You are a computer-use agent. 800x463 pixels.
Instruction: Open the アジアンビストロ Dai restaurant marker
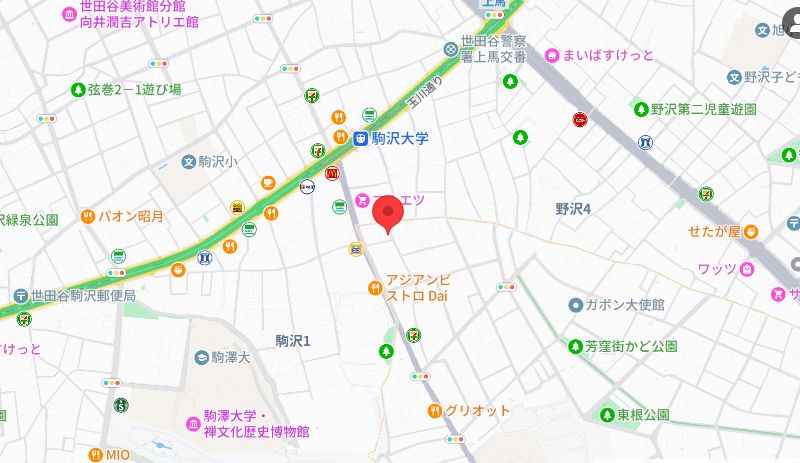[375, 289]
